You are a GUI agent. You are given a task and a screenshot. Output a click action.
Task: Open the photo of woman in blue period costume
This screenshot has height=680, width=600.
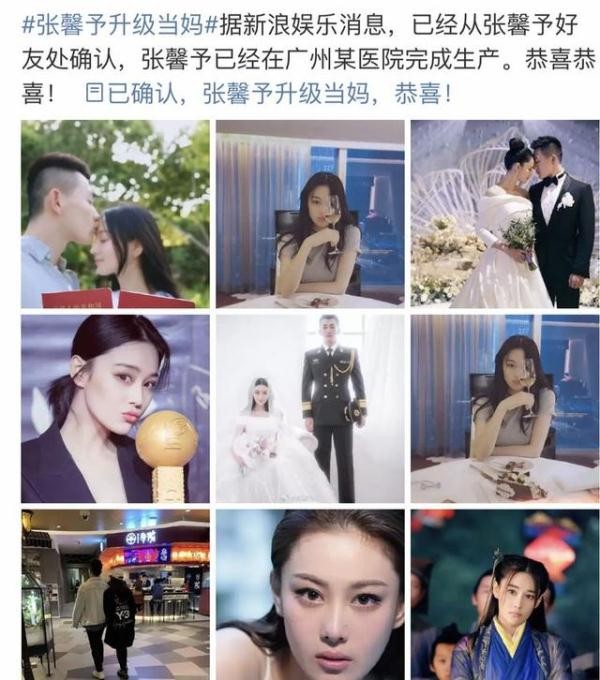tap(504, 595)
